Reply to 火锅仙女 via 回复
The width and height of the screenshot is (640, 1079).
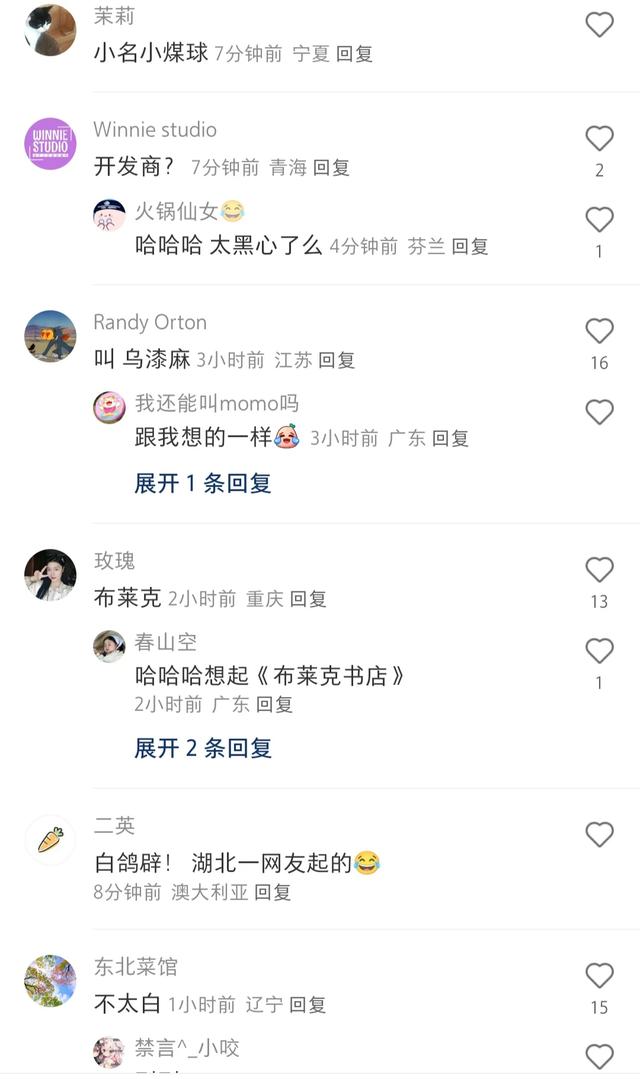469,246
